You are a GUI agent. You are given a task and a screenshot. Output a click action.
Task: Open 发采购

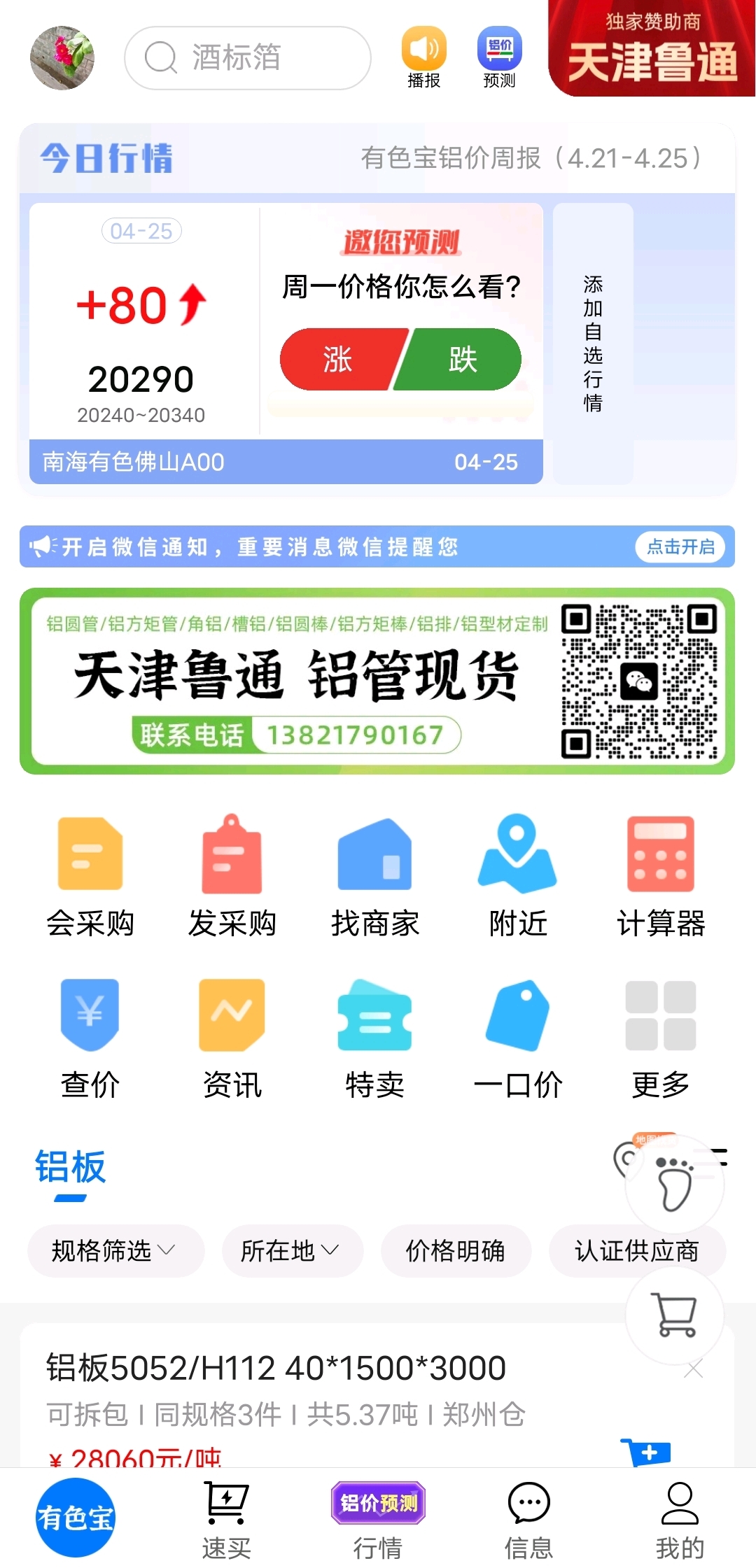click(232, 875)
